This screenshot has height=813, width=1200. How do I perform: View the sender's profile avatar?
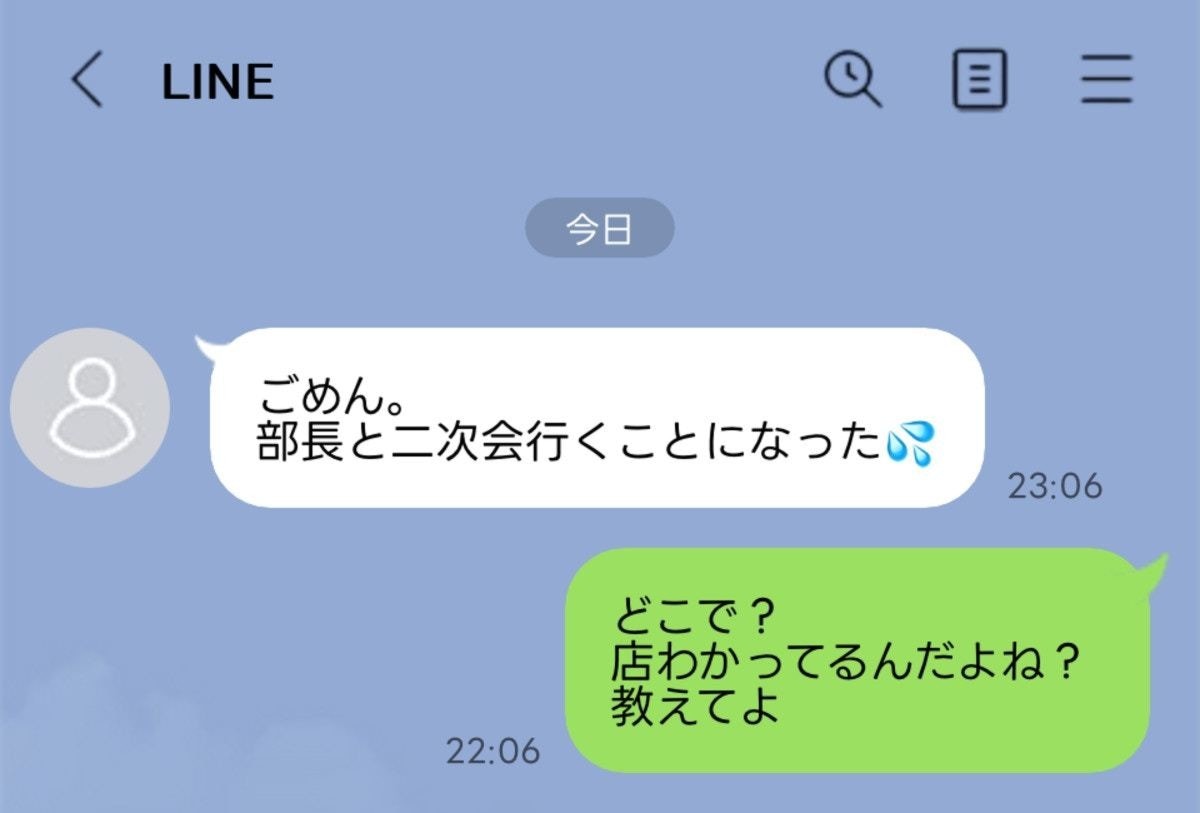[90, 407]
